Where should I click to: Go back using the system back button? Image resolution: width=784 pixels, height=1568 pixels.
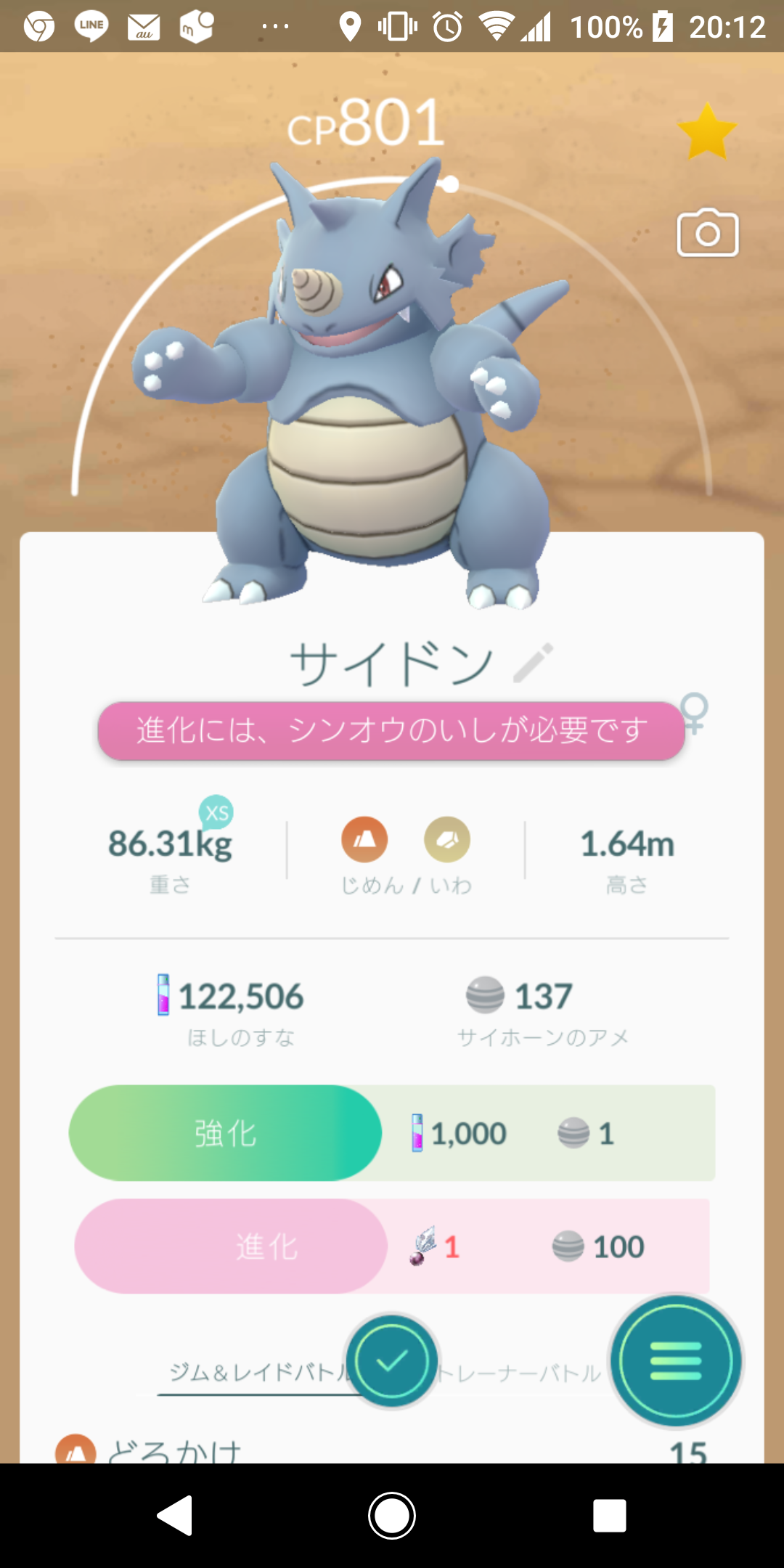click(x=175, y=1516)
